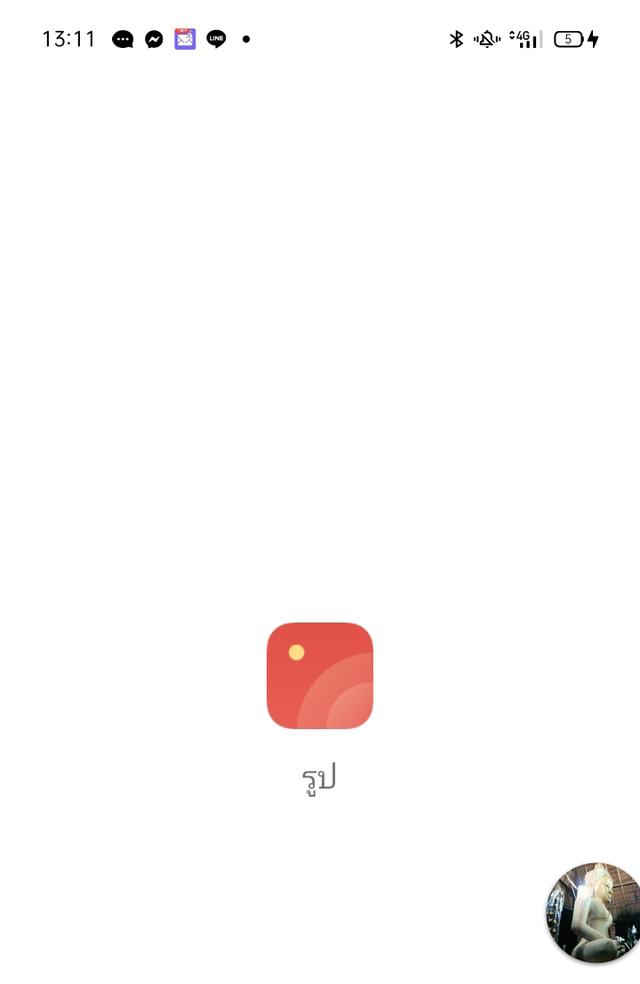Open the floating chat head bubble
Viewport: 640px width, 984px height.
point(594,913)
